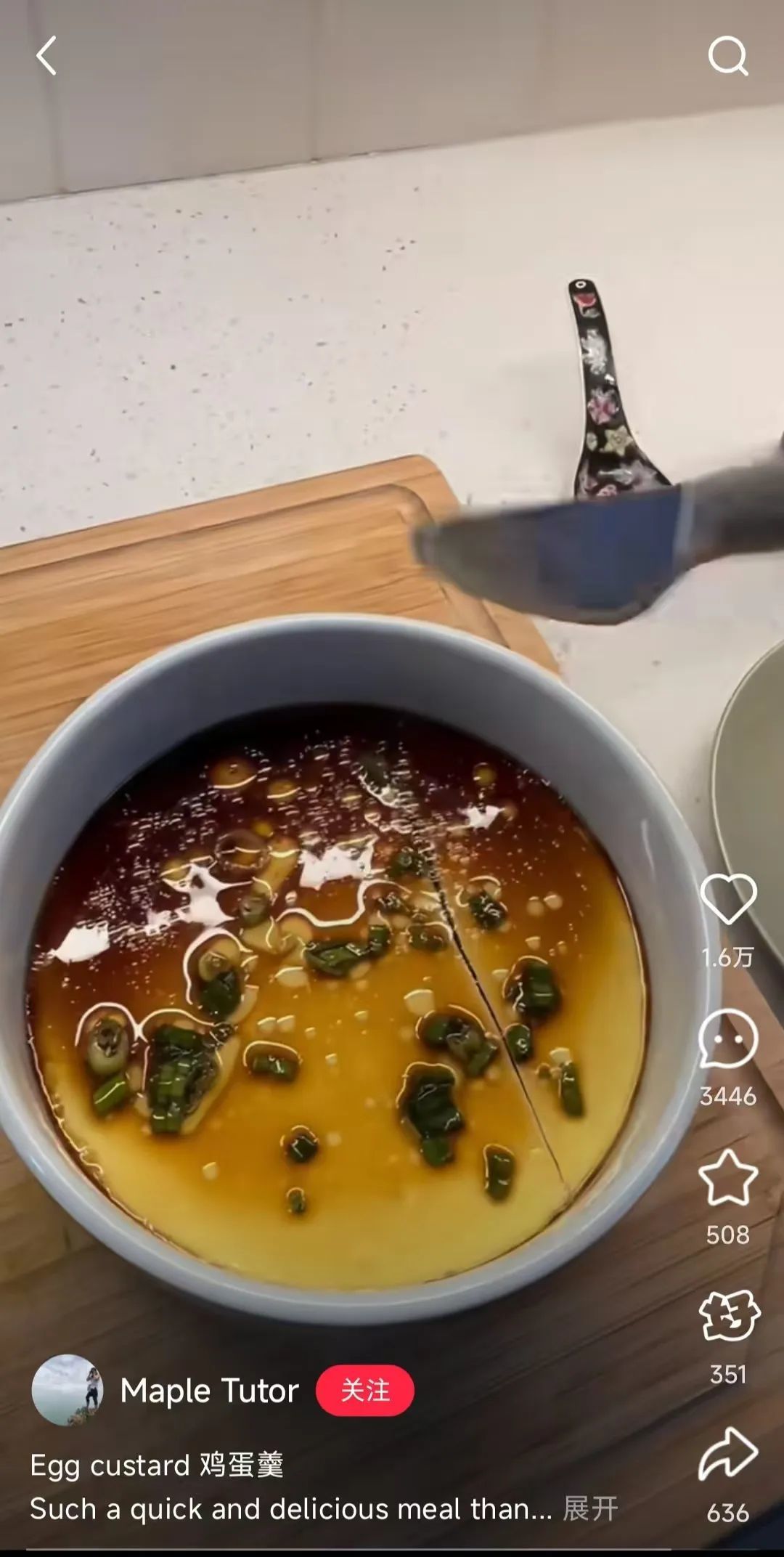Go back using the top-left arrow
The height and width of the screenshot is (1557, 784).
(x=46, y=56)
